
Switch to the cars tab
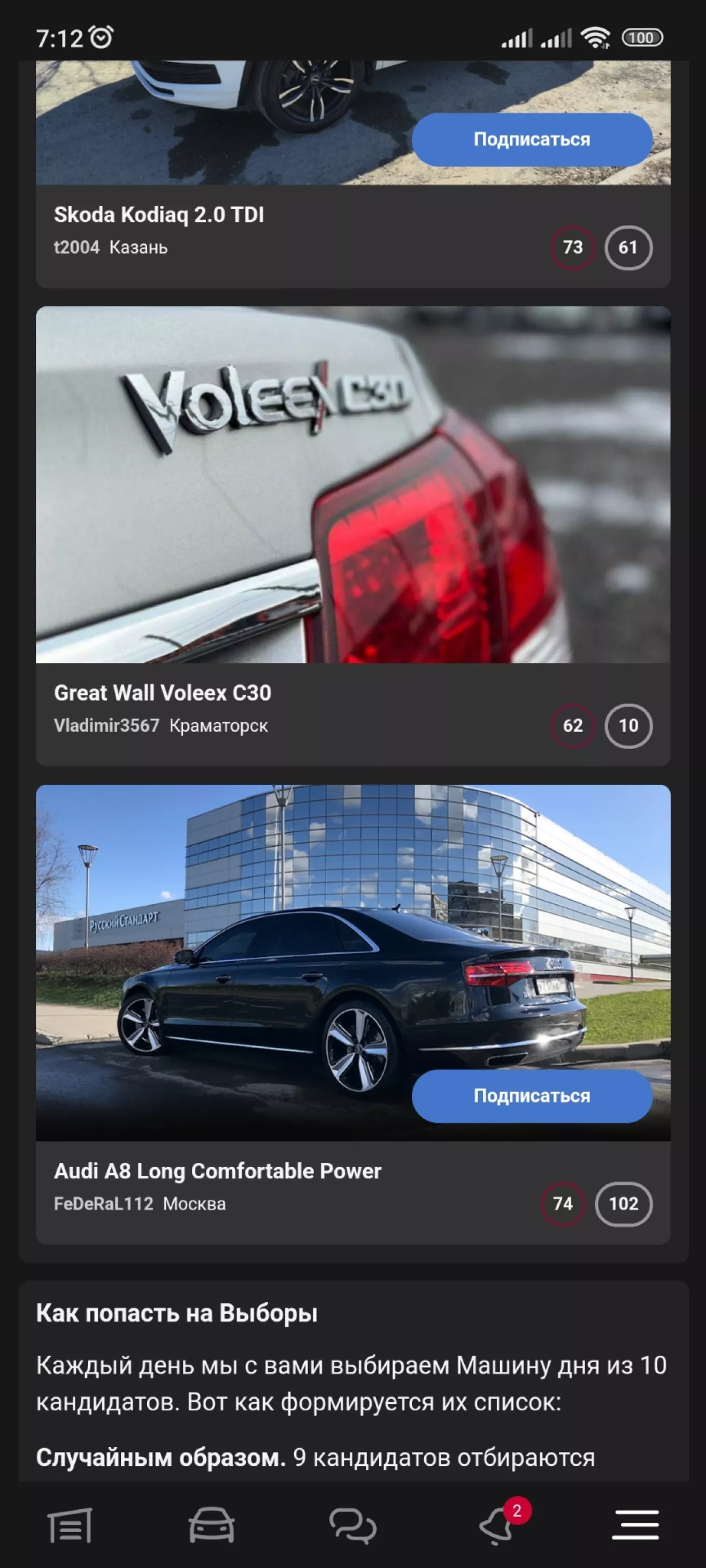[x=211, y=1526]
